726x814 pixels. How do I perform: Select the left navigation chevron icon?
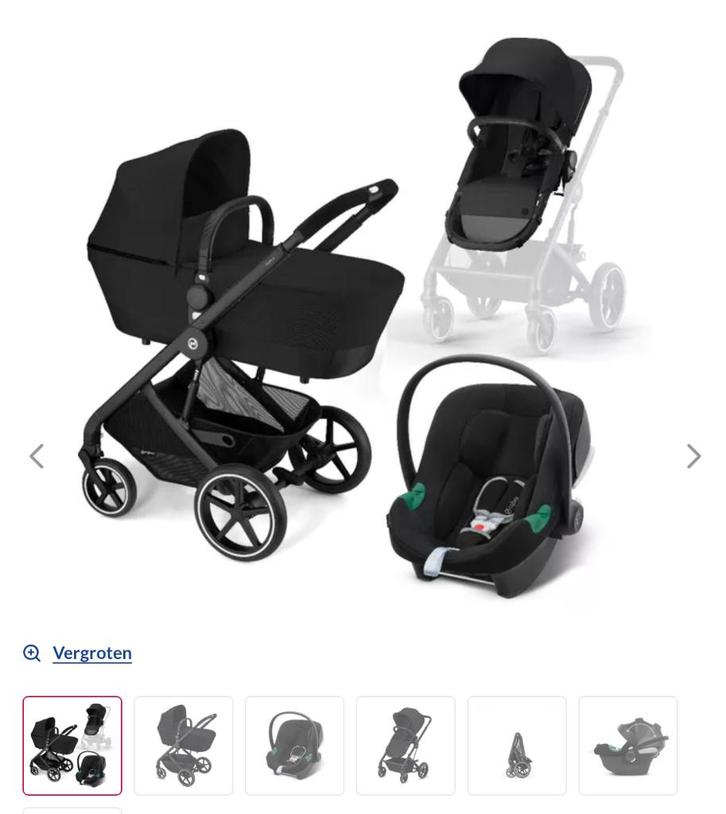(x=35, y=455)
